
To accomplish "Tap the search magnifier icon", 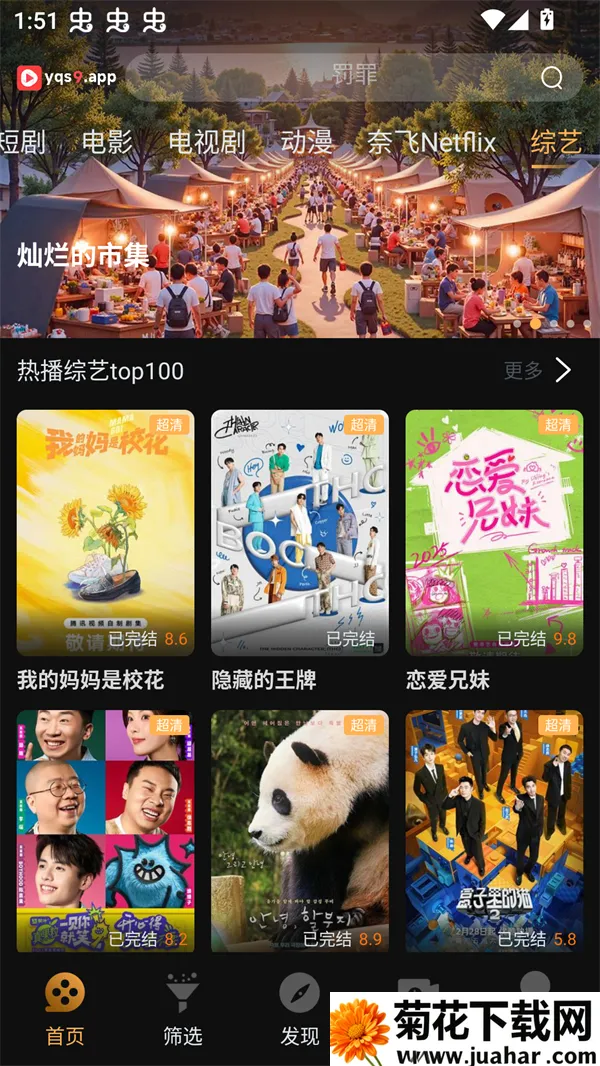I will click(552, 78).
